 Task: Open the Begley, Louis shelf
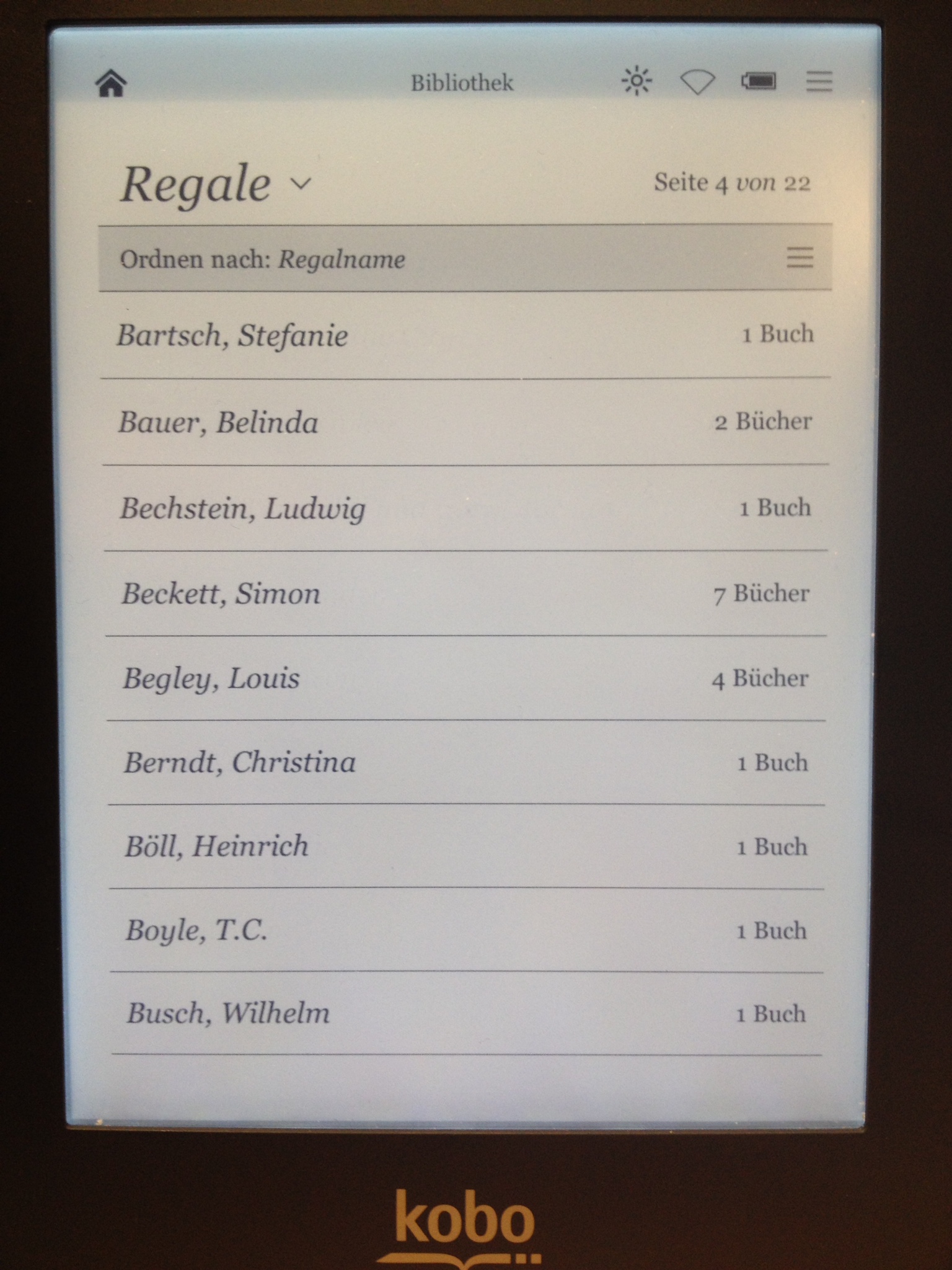point(211,678)
